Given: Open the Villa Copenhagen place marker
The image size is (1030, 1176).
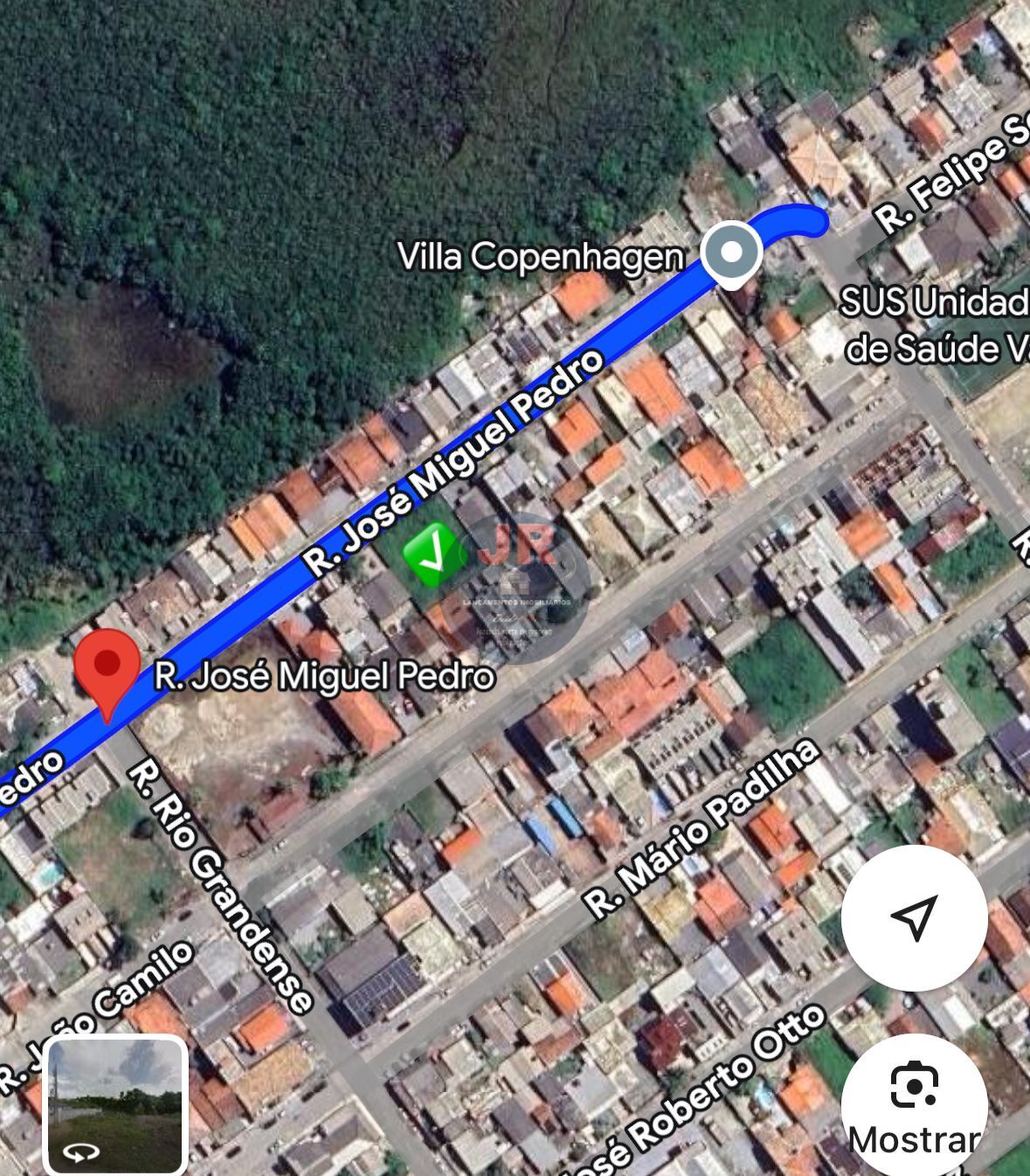Looking at the screenshot, I should point(732,252).
